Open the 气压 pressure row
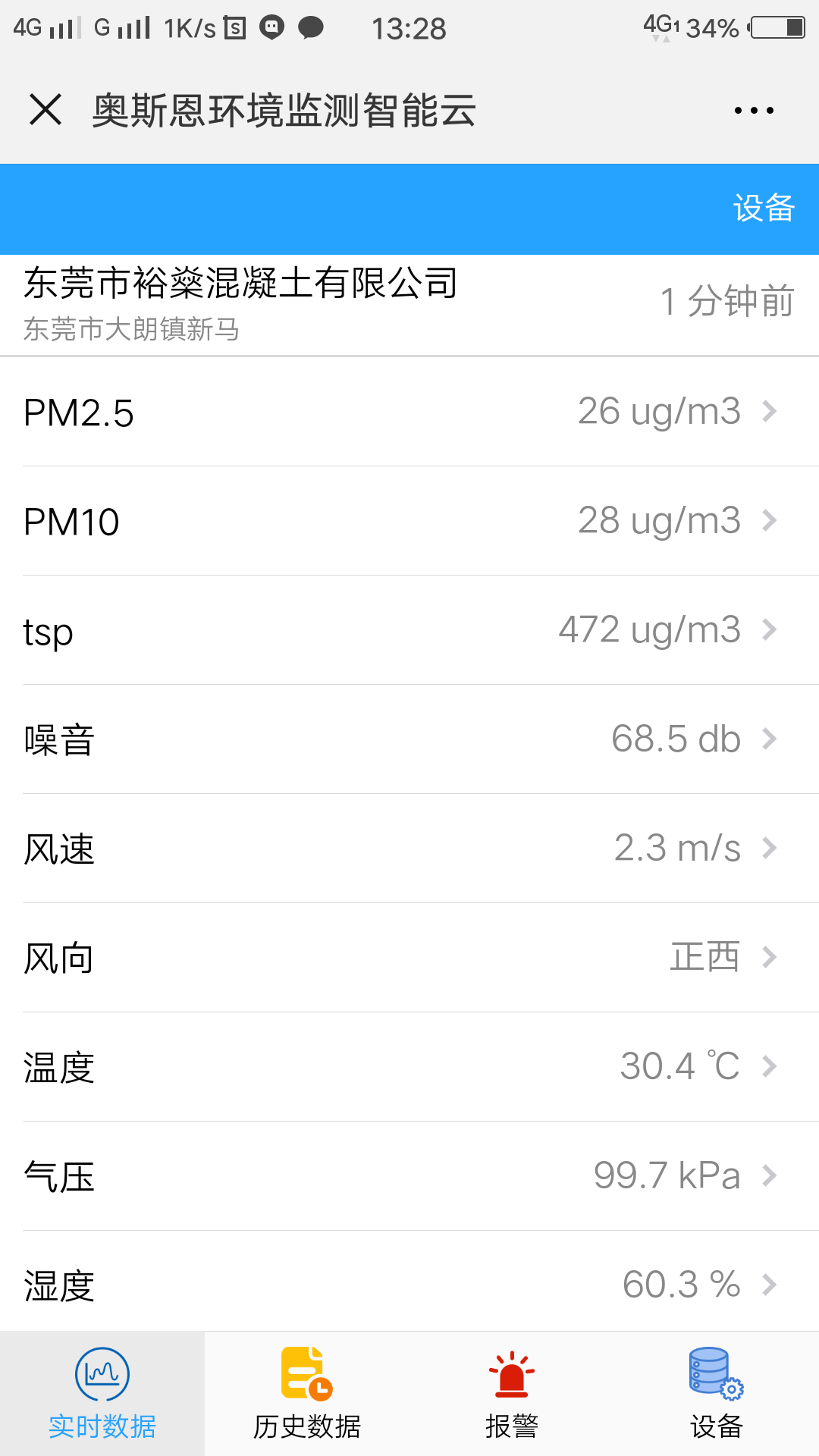This screenshot has height=1456, width=819. [409, 1176]
